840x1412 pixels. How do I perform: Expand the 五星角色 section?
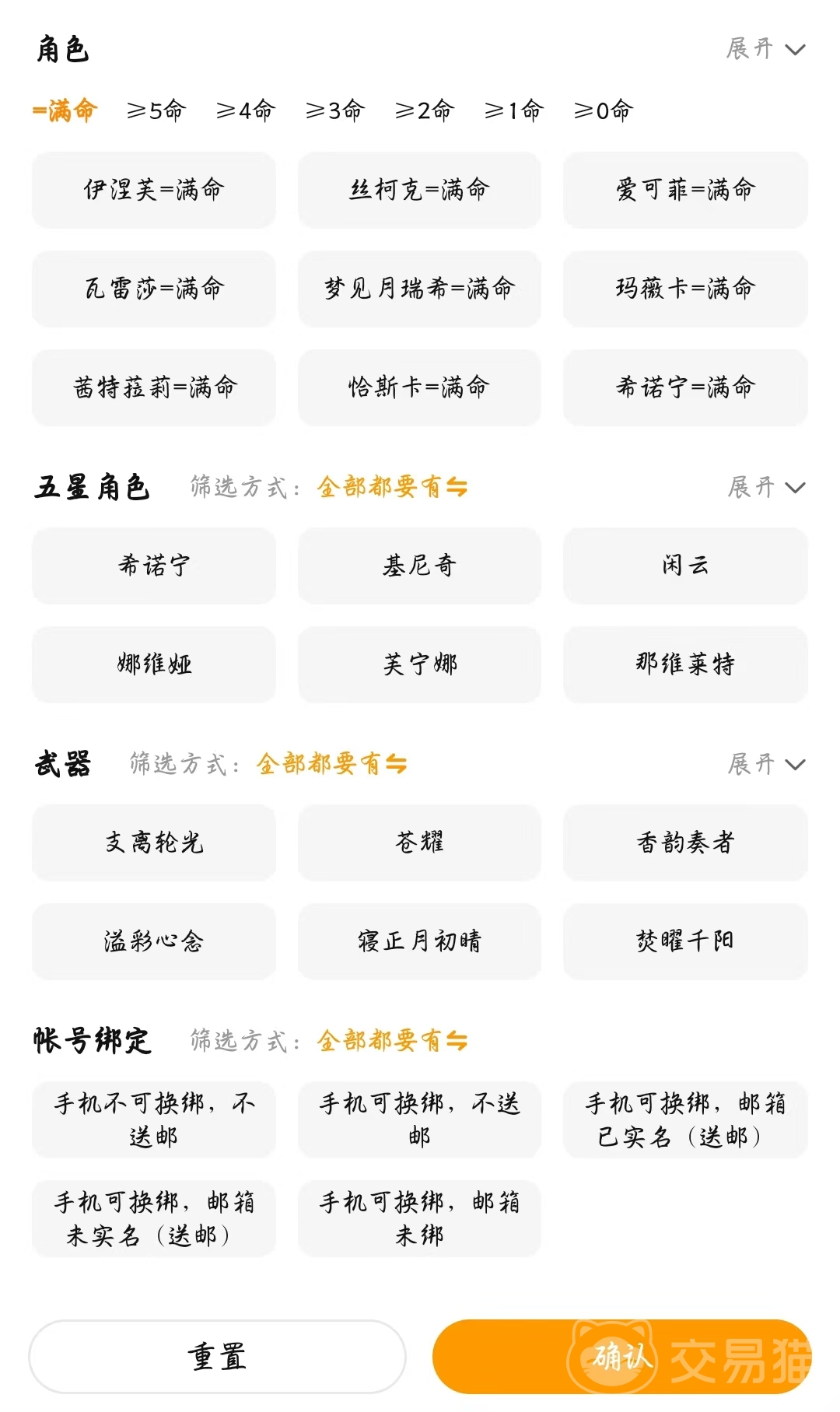point(765,488)
